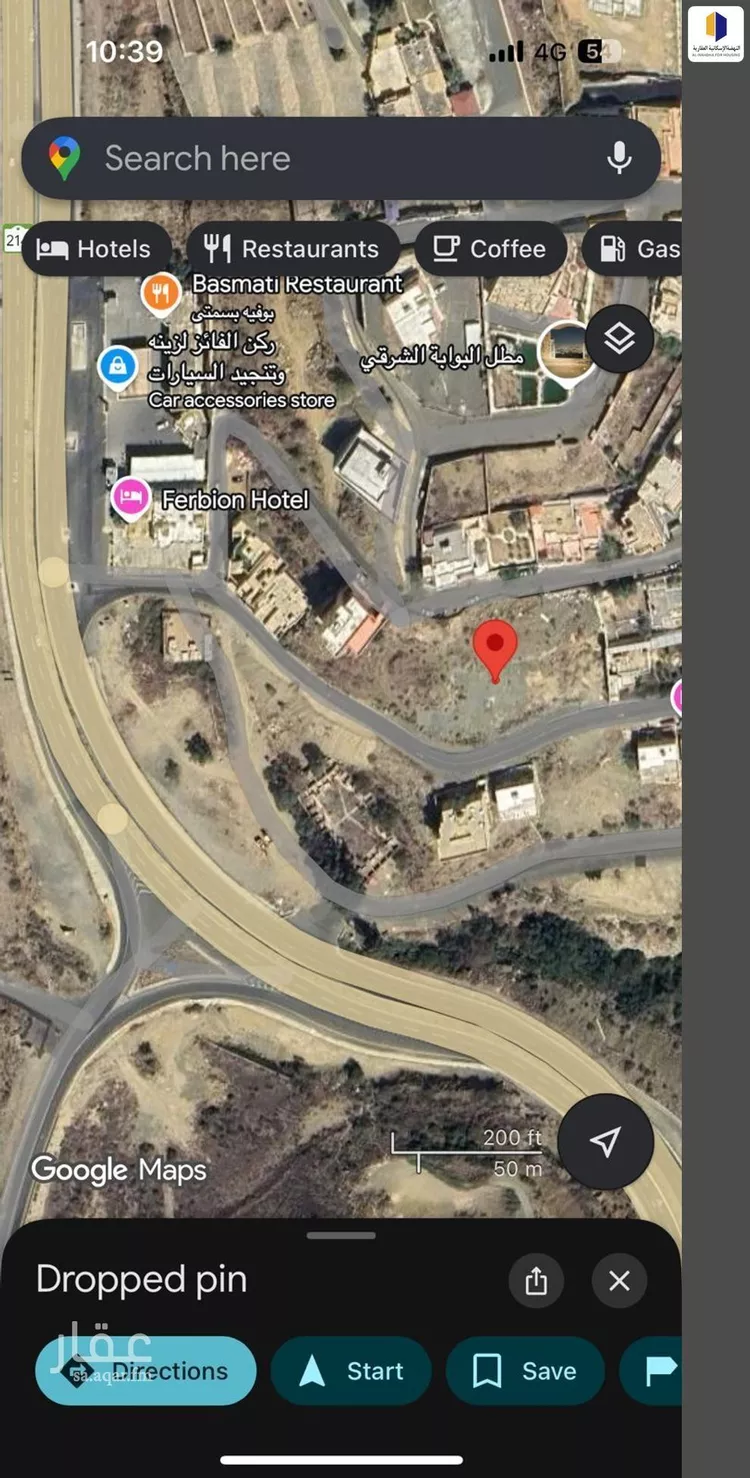Open the مطل البوابة الشرقي photo marker
The height and width of the screenshot is (1478, 750).
[566, 352]
